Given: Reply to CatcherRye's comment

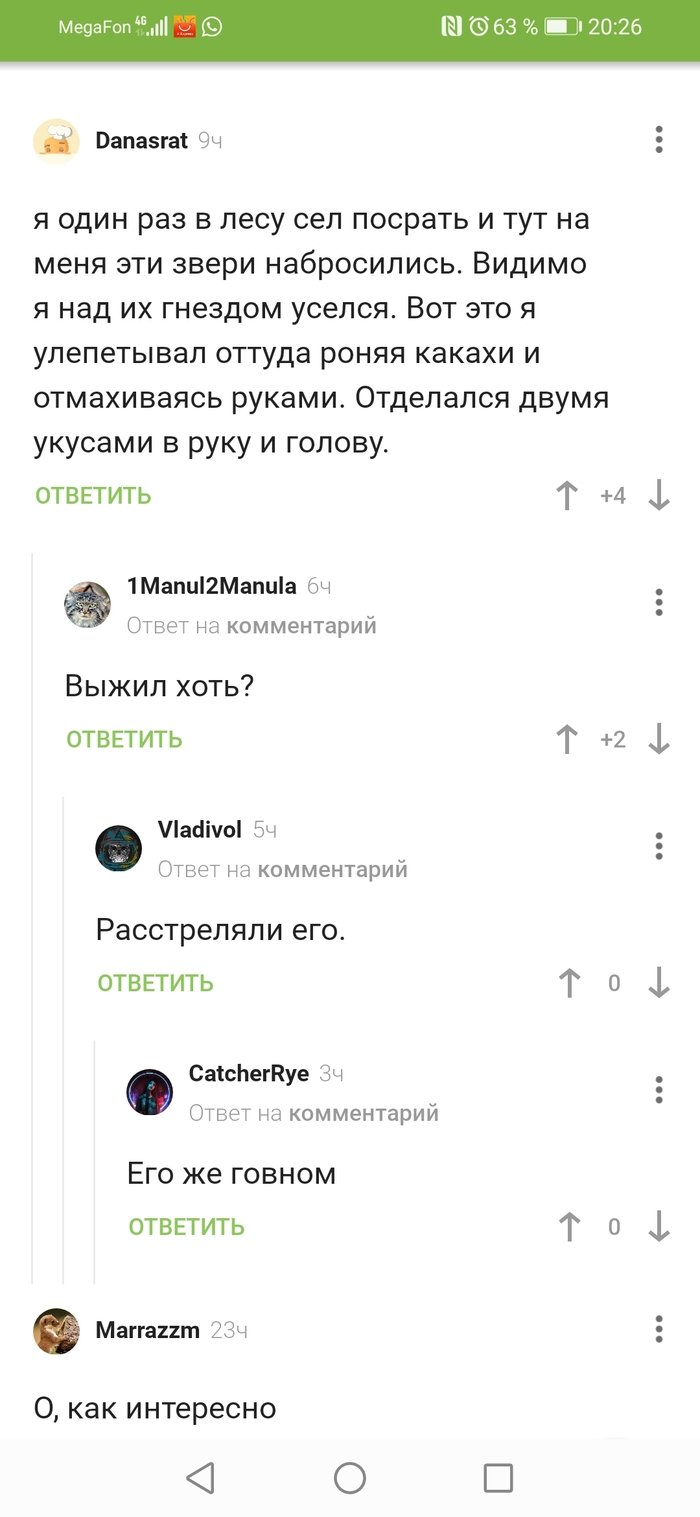Looking at the screenshot, I should (x=186, y=1227).
